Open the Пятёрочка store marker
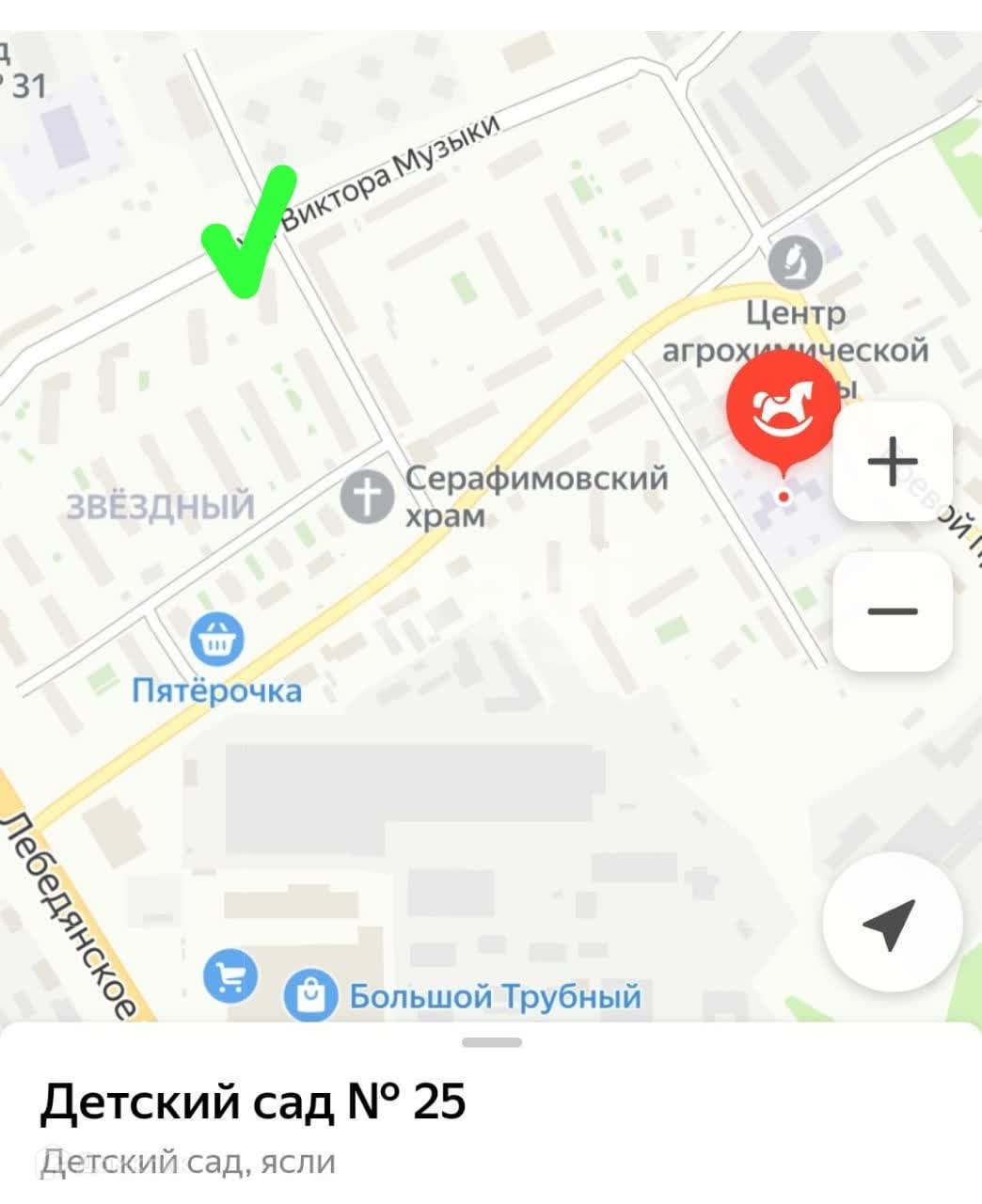The image size is (982, 1204). (x=217, y=641)
